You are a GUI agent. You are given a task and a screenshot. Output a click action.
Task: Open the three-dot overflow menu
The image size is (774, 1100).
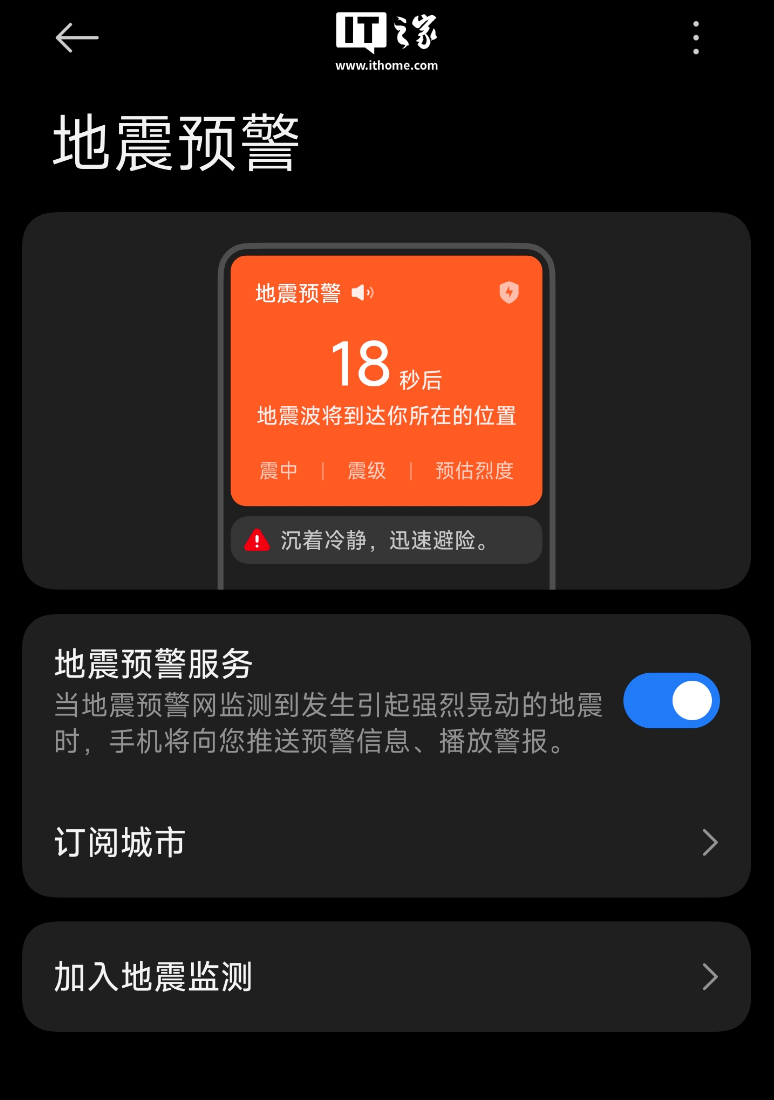point(696,38)
